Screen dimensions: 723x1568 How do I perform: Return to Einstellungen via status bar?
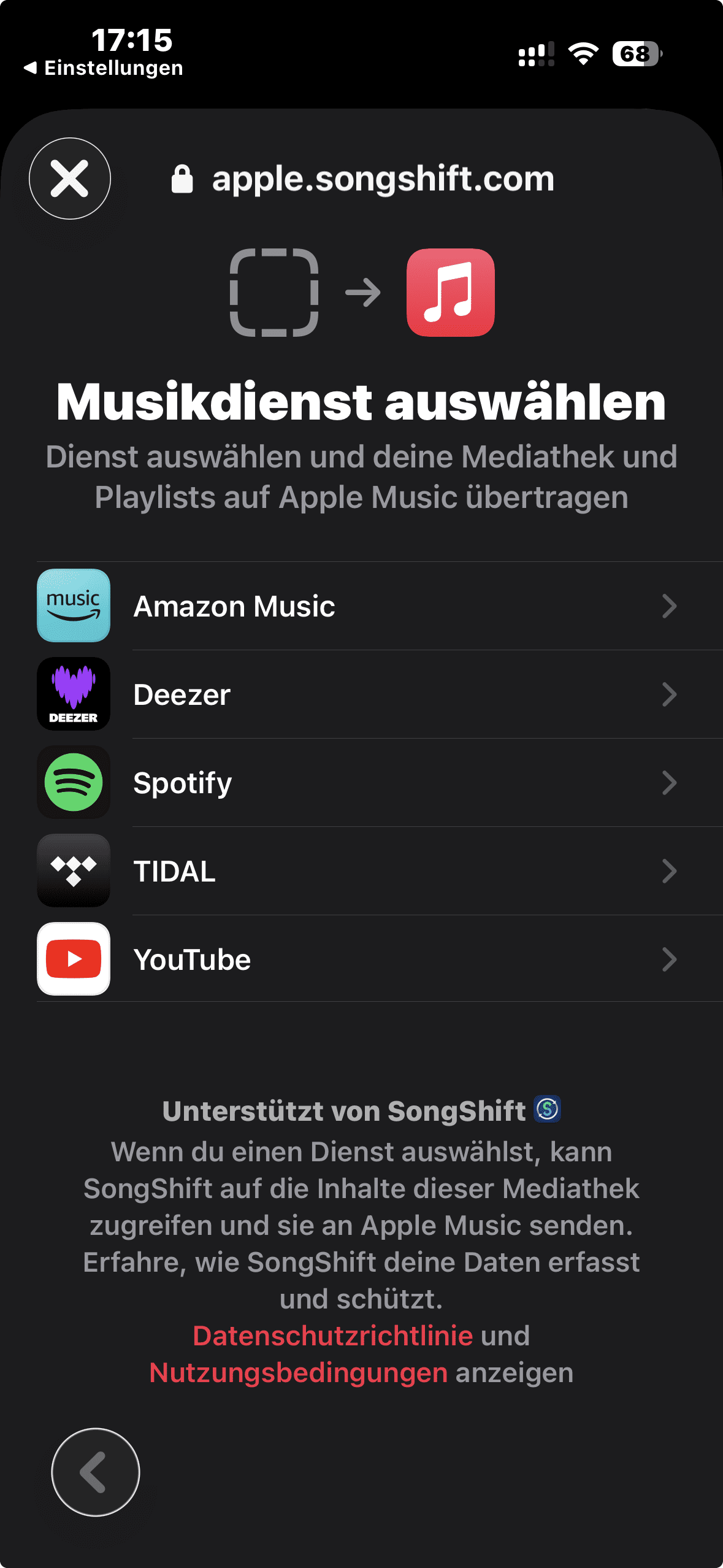point(104,67)
